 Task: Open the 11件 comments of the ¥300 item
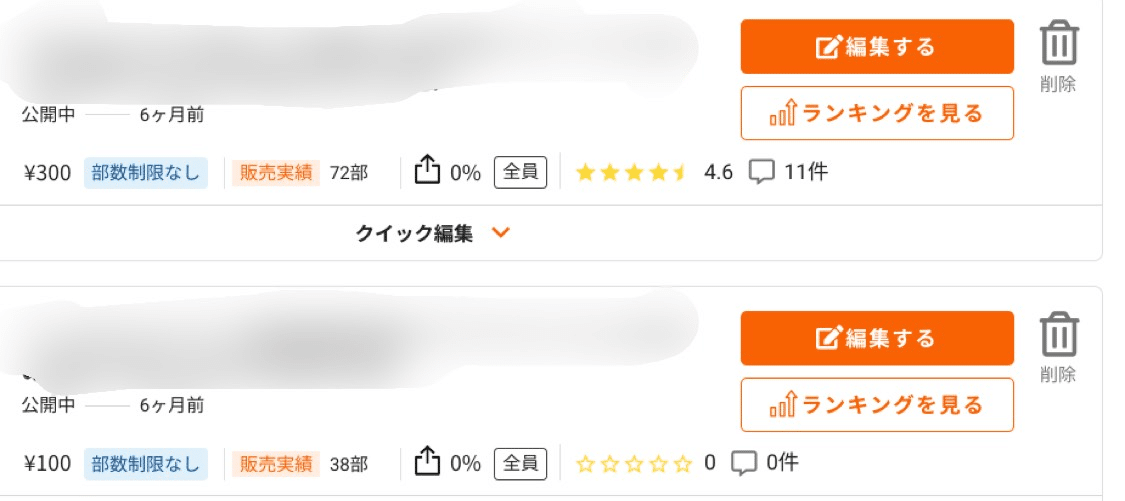click(x=789, y=172)
